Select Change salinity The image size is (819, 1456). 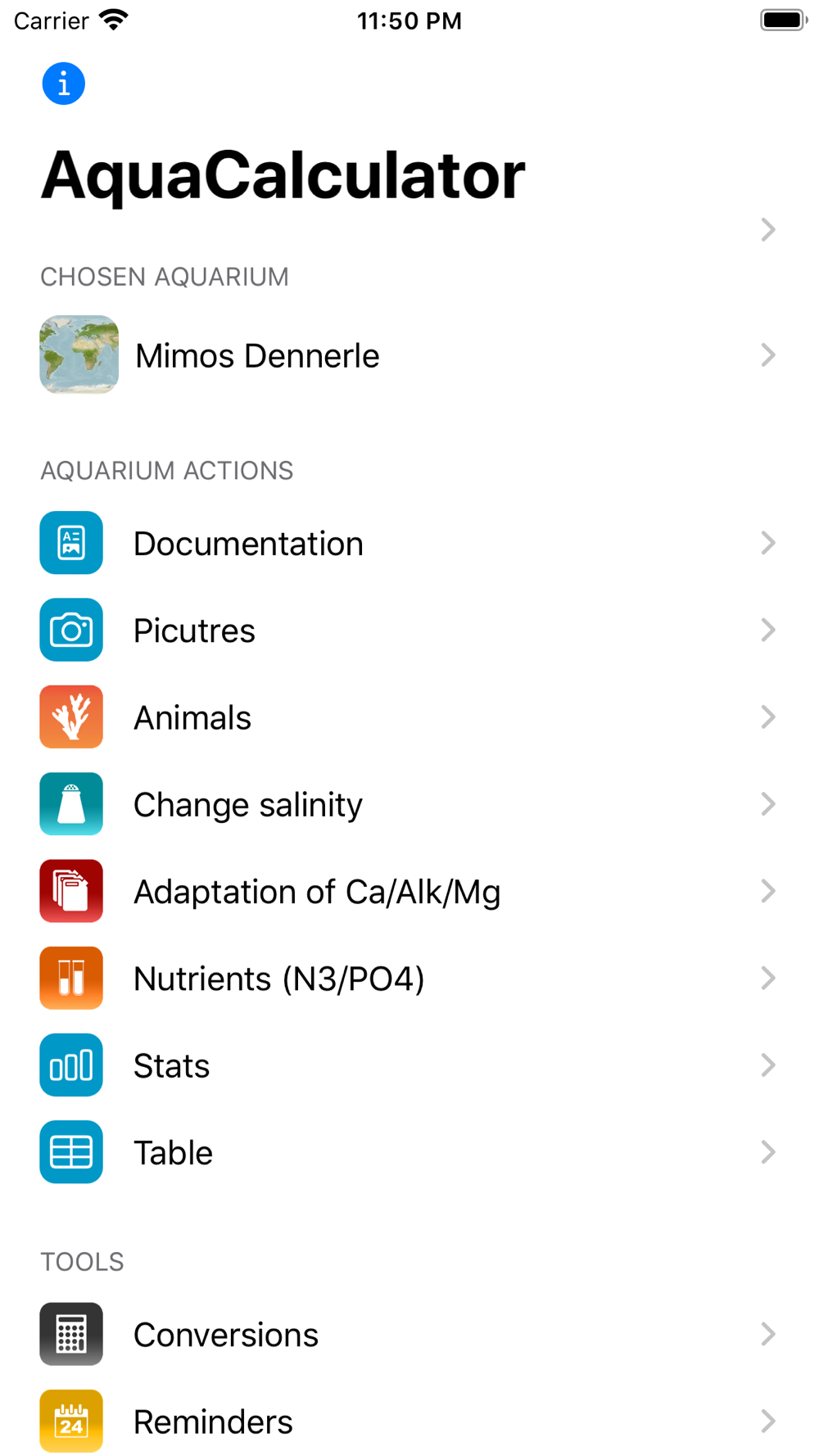(x=409, y=804)
